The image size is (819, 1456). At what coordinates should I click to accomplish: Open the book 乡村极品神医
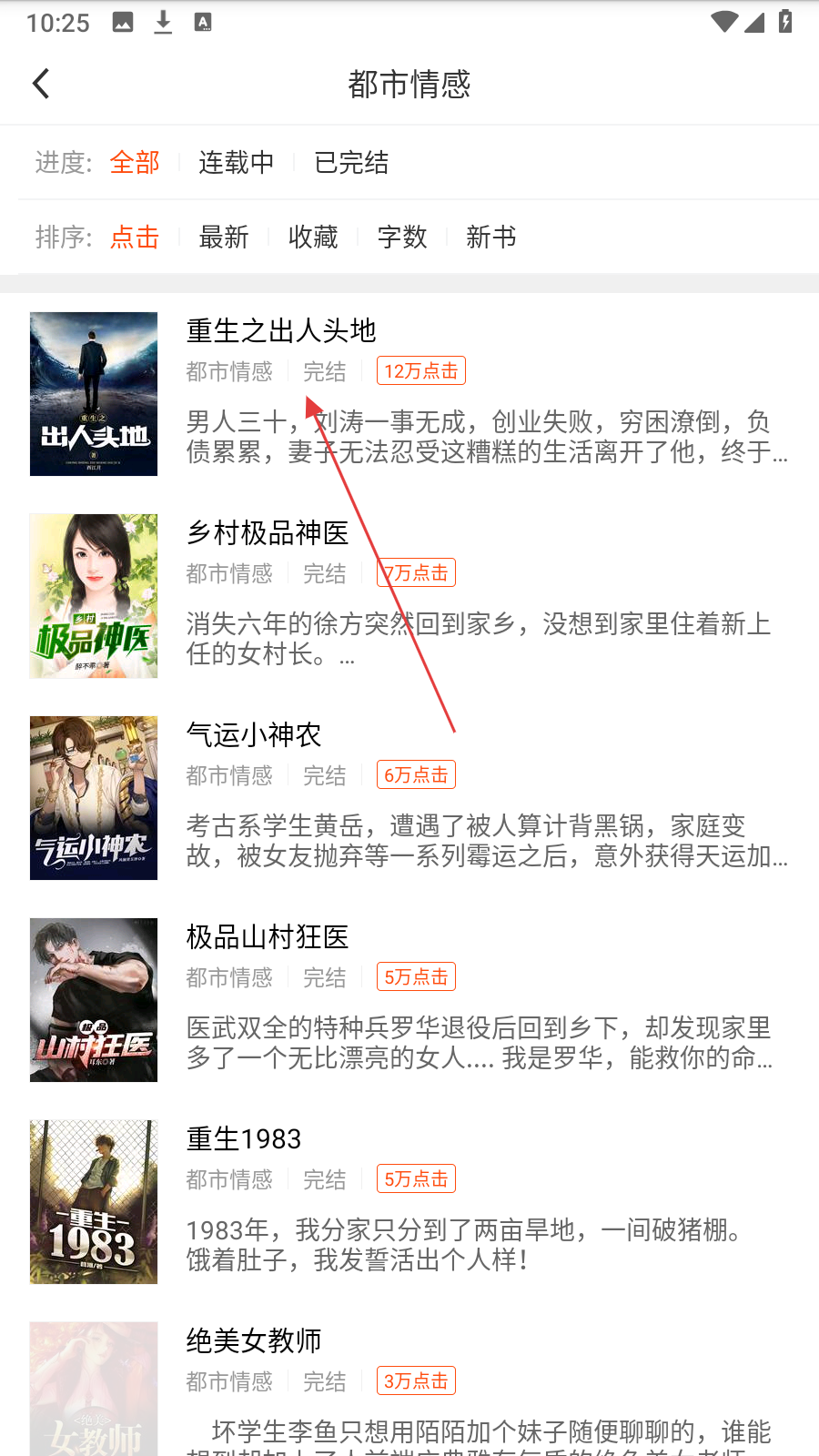[x=268, y=532]
